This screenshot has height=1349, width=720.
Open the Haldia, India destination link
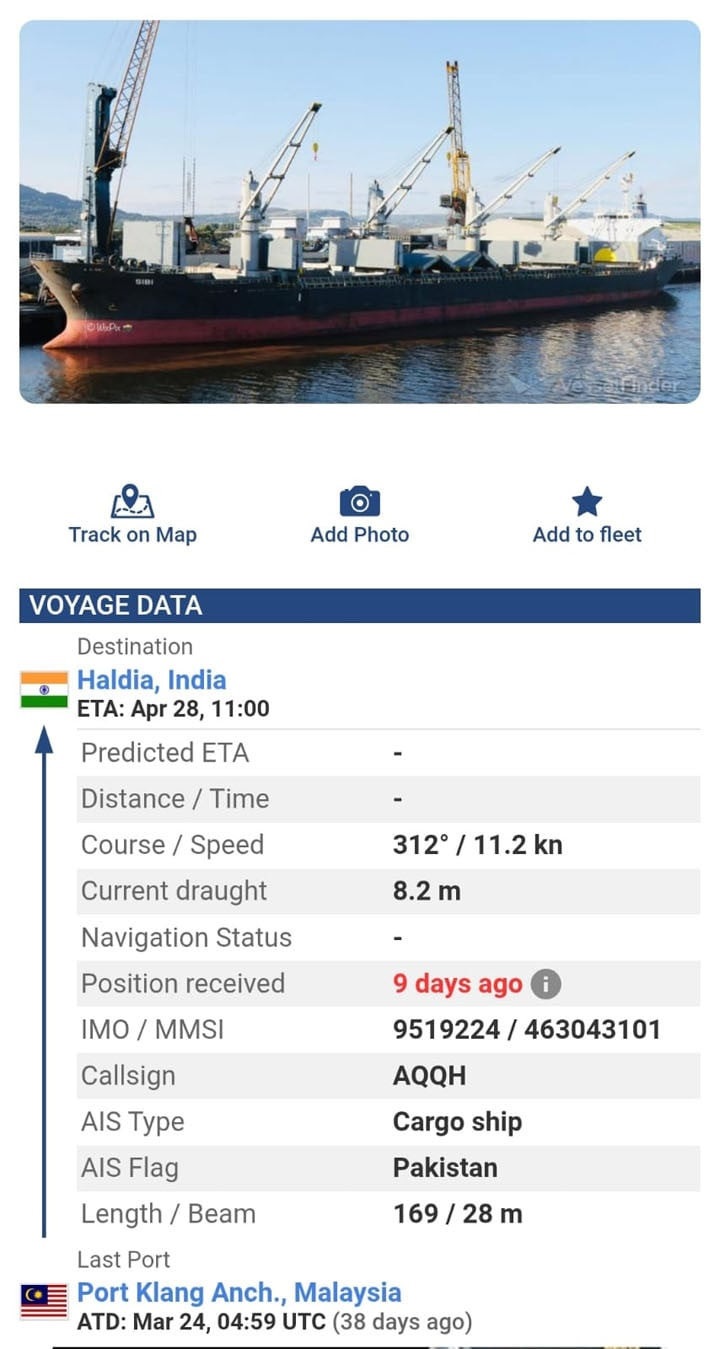pos(152,680)
